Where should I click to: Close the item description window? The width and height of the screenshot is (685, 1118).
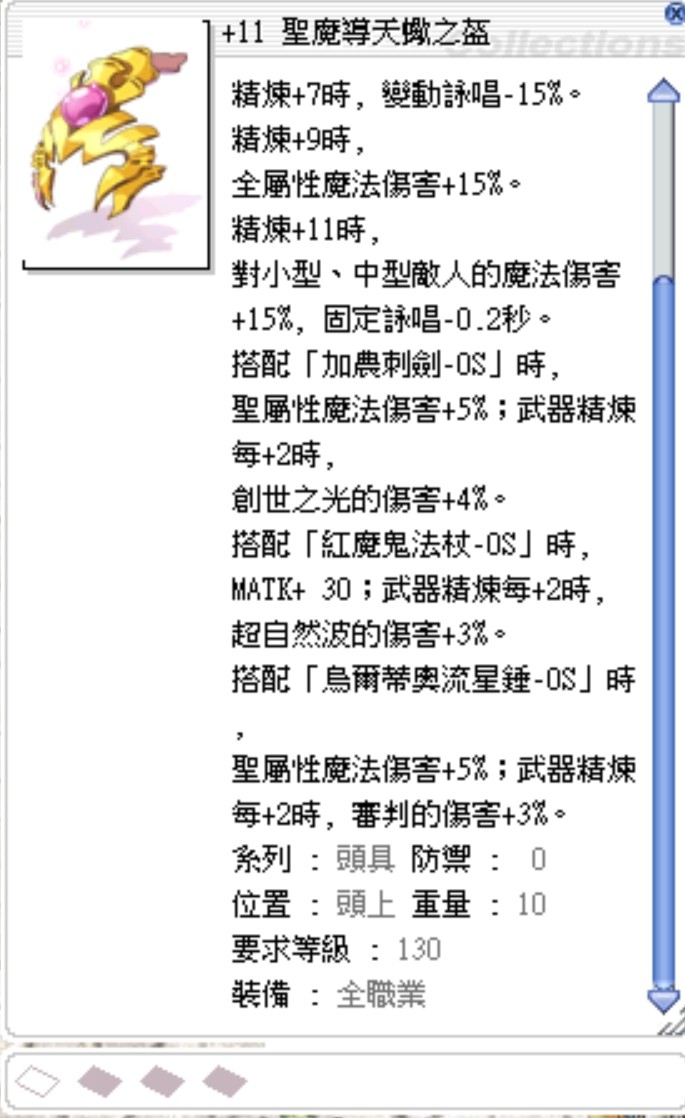(x=675, y=12)
